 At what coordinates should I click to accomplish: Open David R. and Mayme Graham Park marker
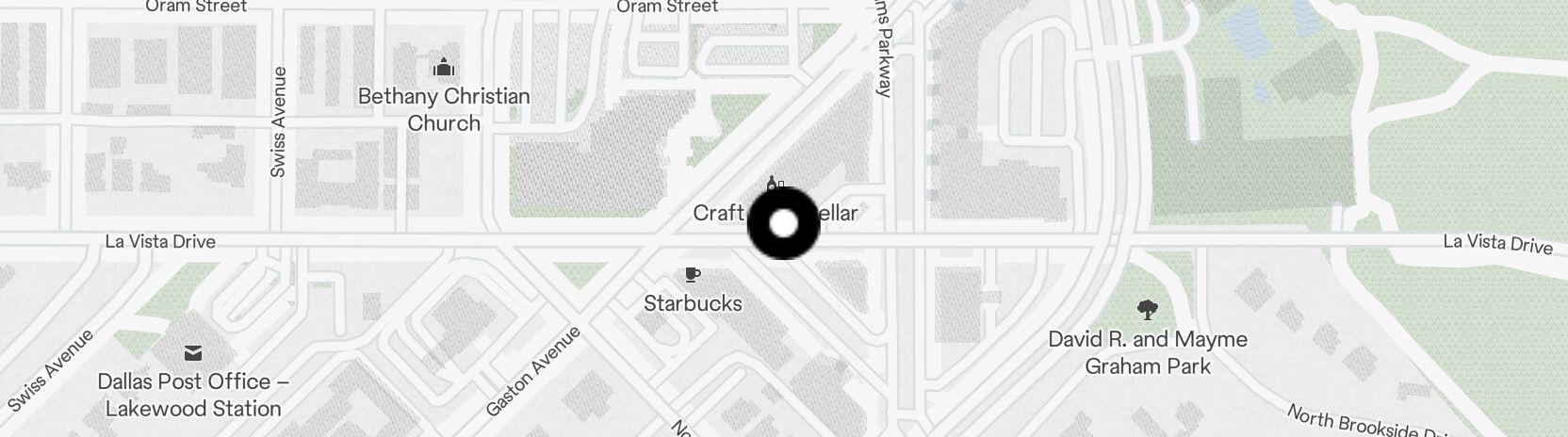click(1147, 309)
